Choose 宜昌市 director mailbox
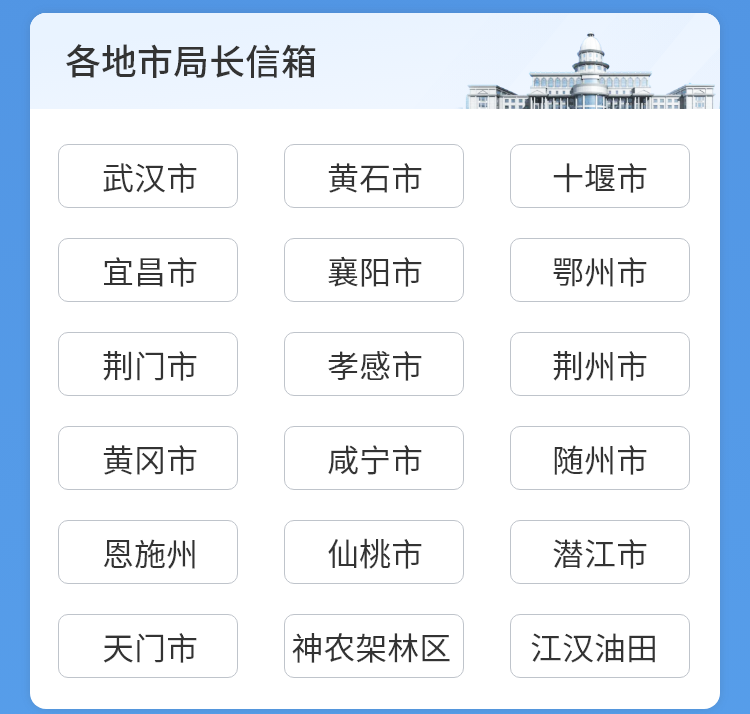Screen dimensions: 750x714 pyautogui.click(x=148, y=271)
